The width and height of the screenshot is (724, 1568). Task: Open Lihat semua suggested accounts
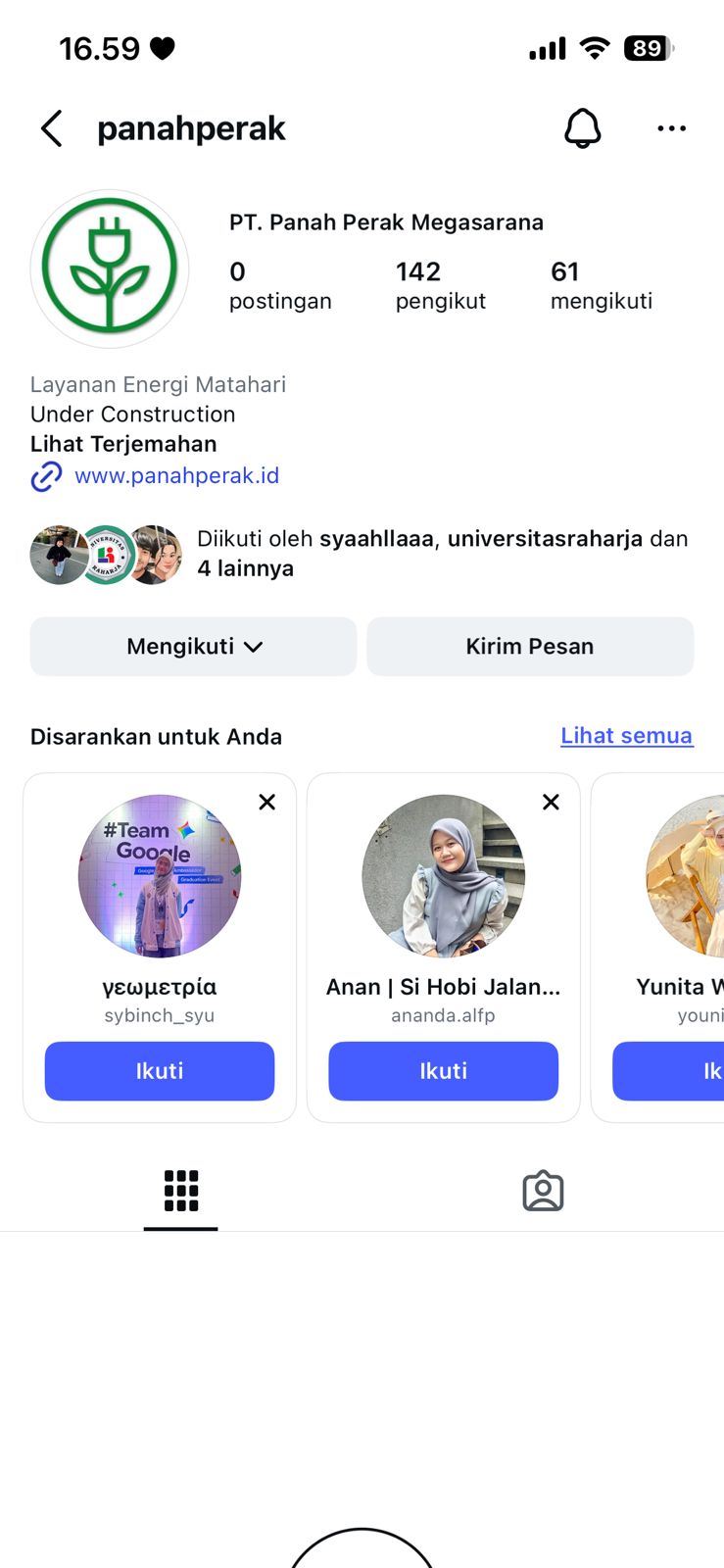tap(627, 736)
